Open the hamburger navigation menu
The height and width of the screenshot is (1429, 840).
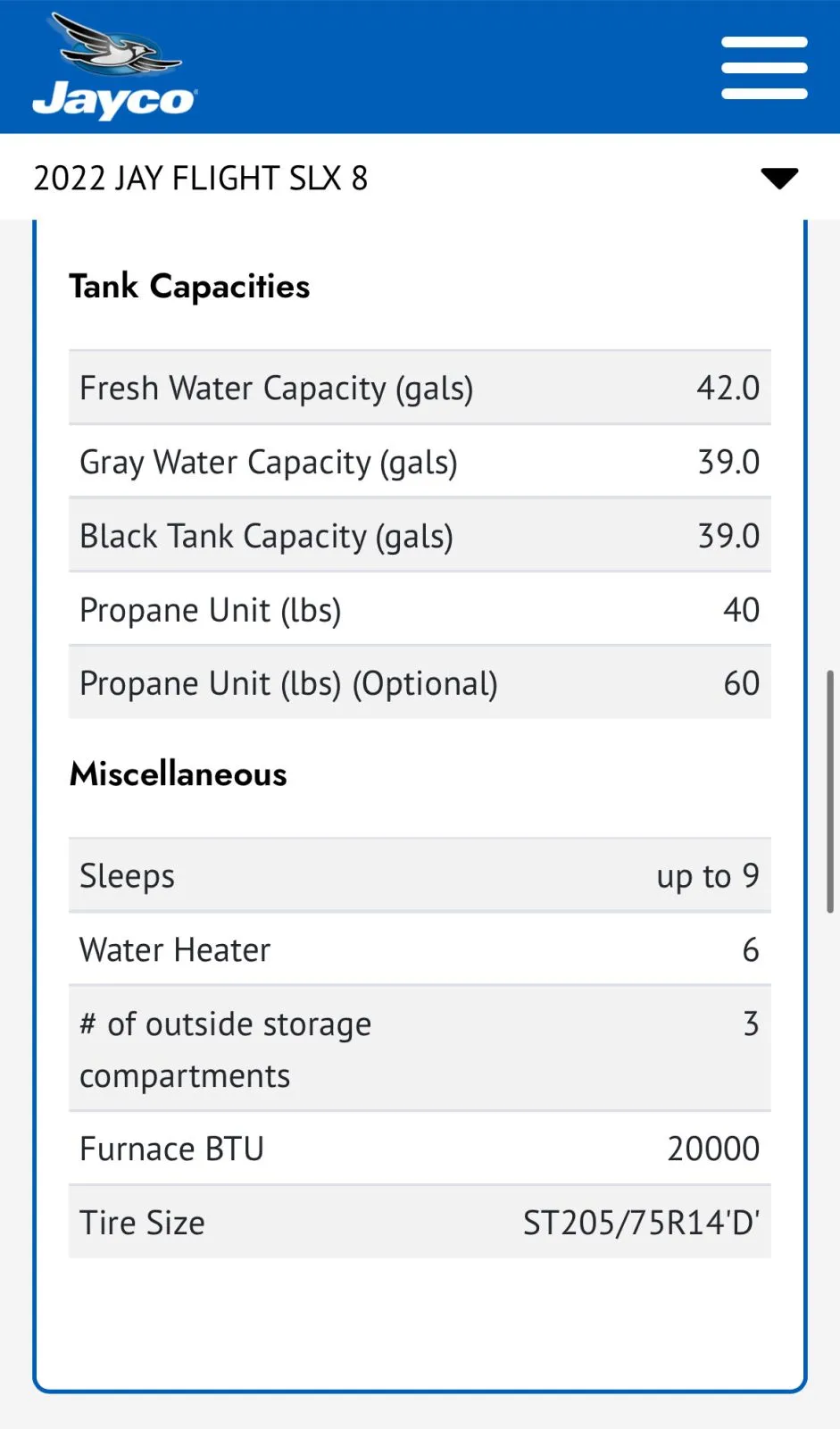[x=764, y=68]
